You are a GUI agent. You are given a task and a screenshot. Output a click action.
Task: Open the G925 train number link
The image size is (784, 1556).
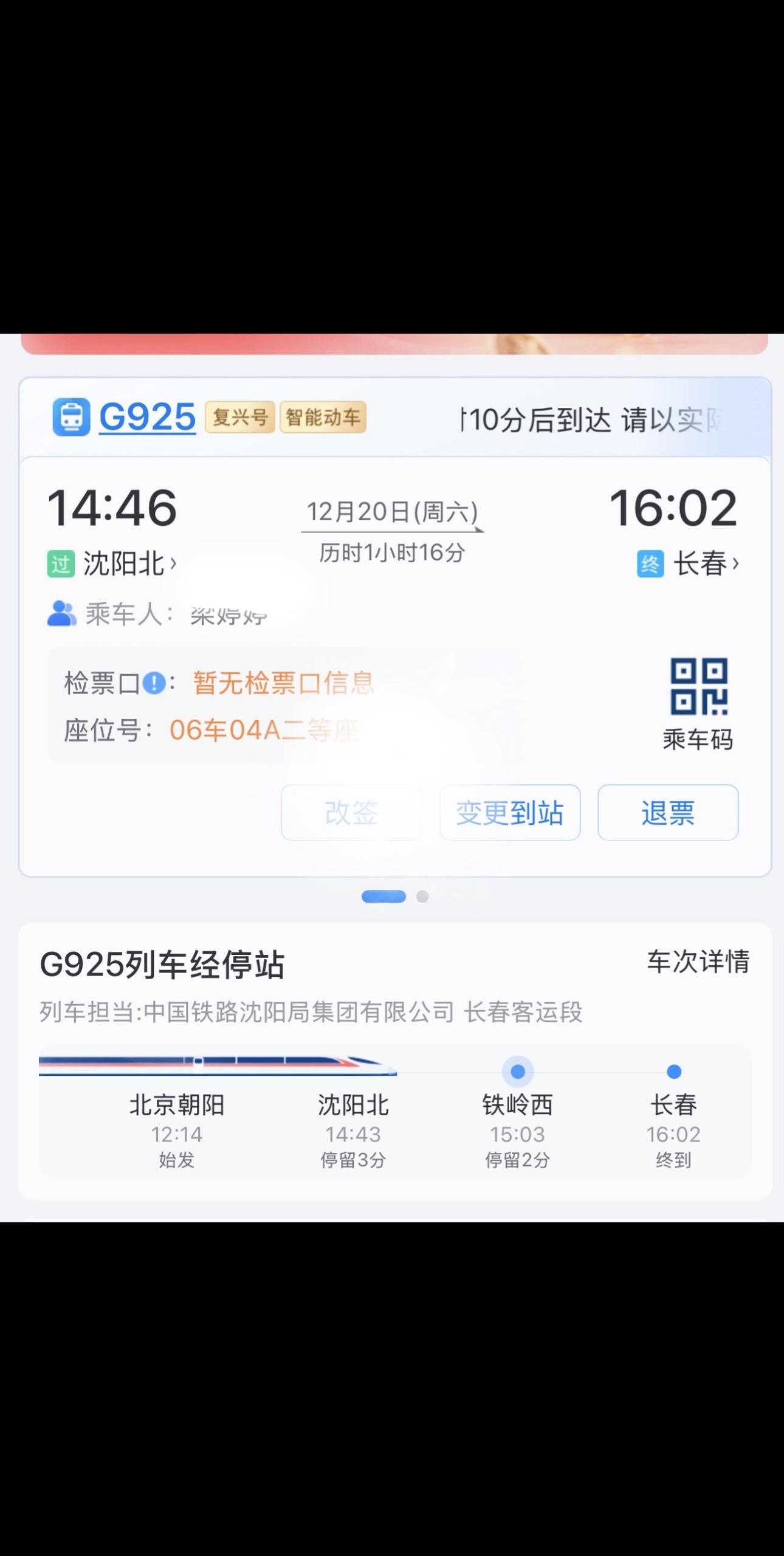pos(146,416)
